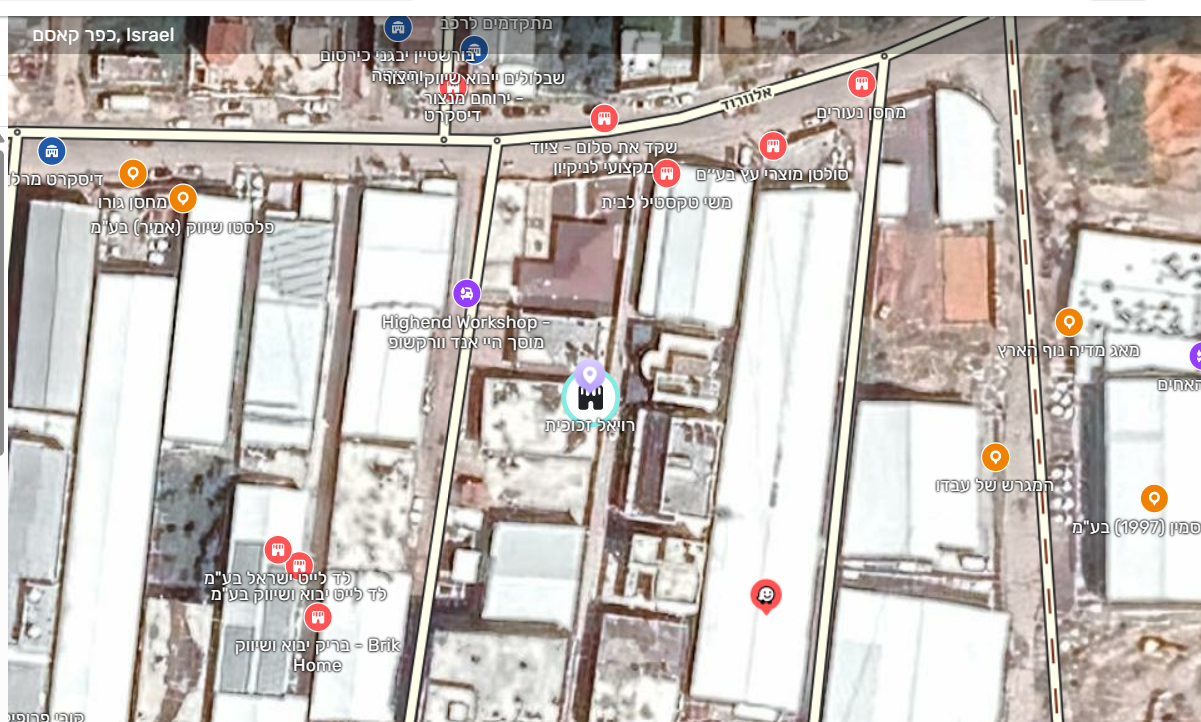Open the שבלולים יבוא שיווק blue marker
This screenshot has height=722, width=1201.
475,48
